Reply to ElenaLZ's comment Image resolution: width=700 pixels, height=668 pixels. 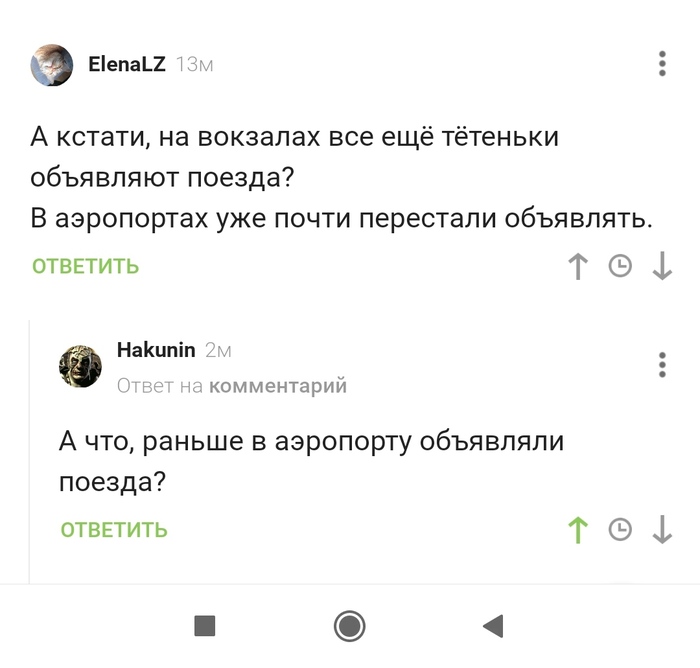[x=86, y=267]
